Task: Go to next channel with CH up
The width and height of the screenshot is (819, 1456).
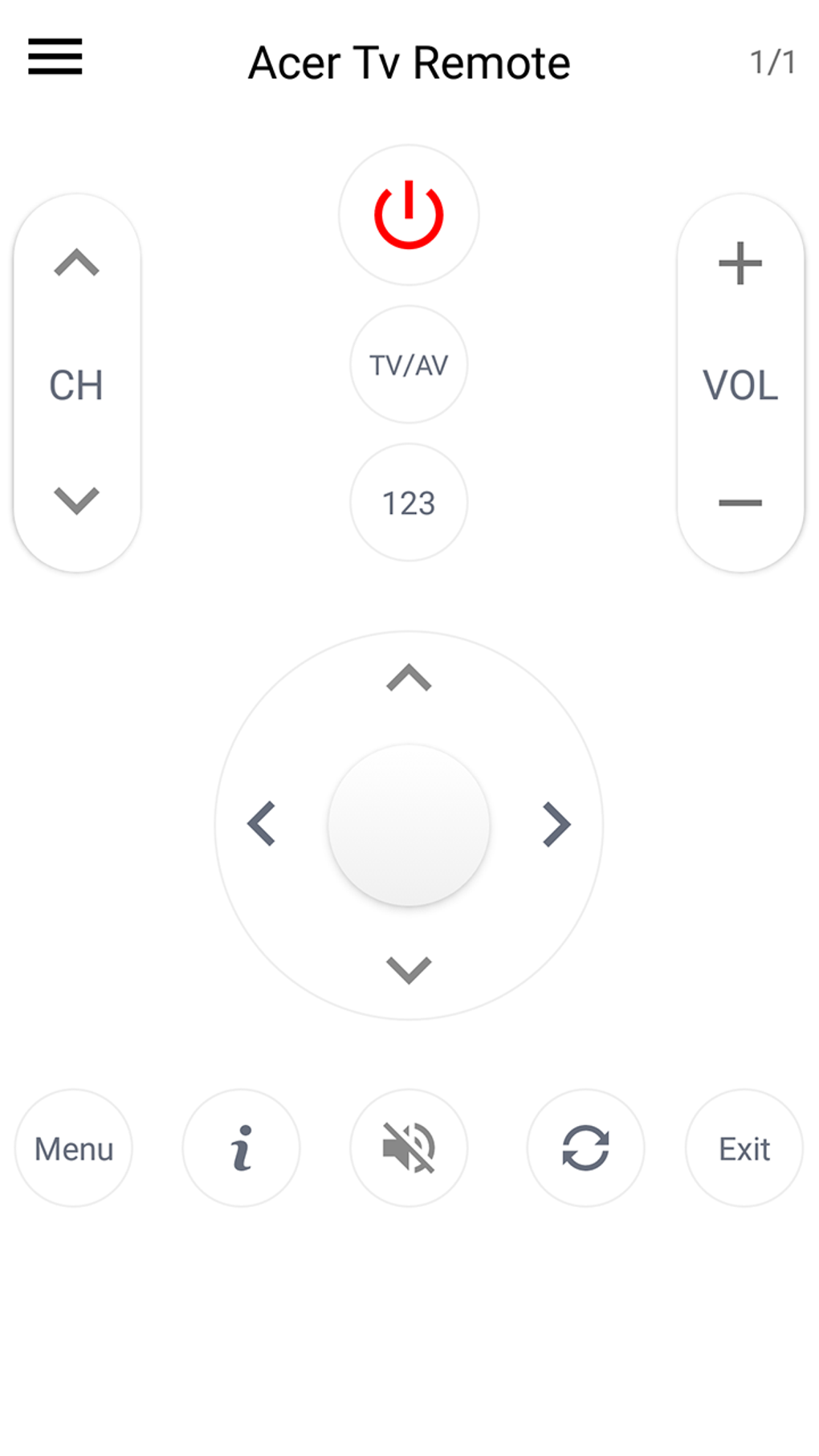Action: [76, 263]
